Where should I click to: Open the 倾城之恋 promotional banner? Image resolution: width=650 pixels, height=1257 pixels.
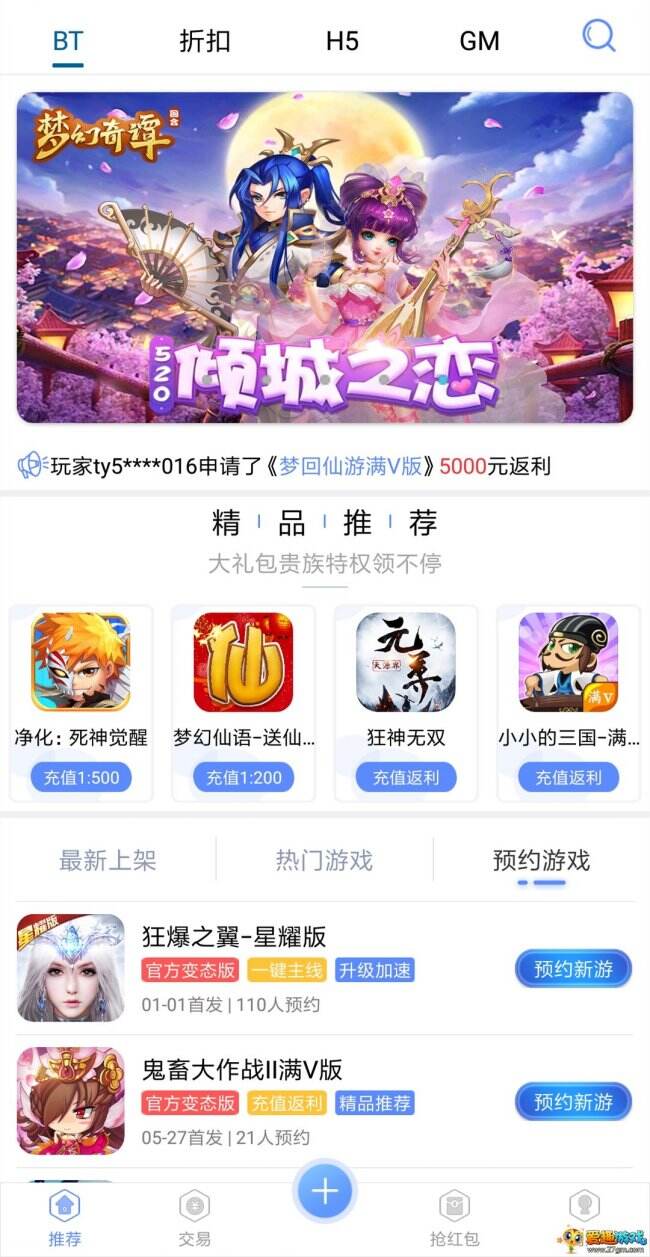click(x=325, y=258)
